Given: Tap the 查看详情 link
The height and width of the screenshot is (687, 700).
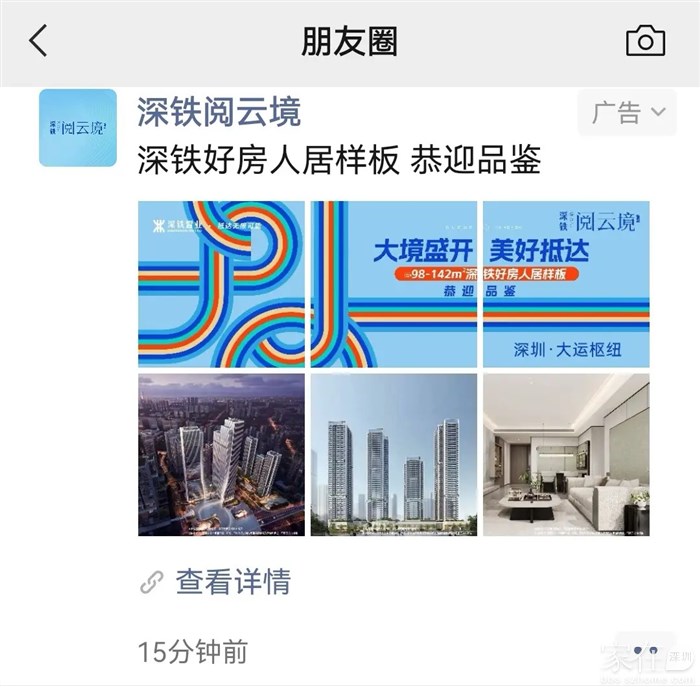Looking at the screenshot, I should [232, 582].
